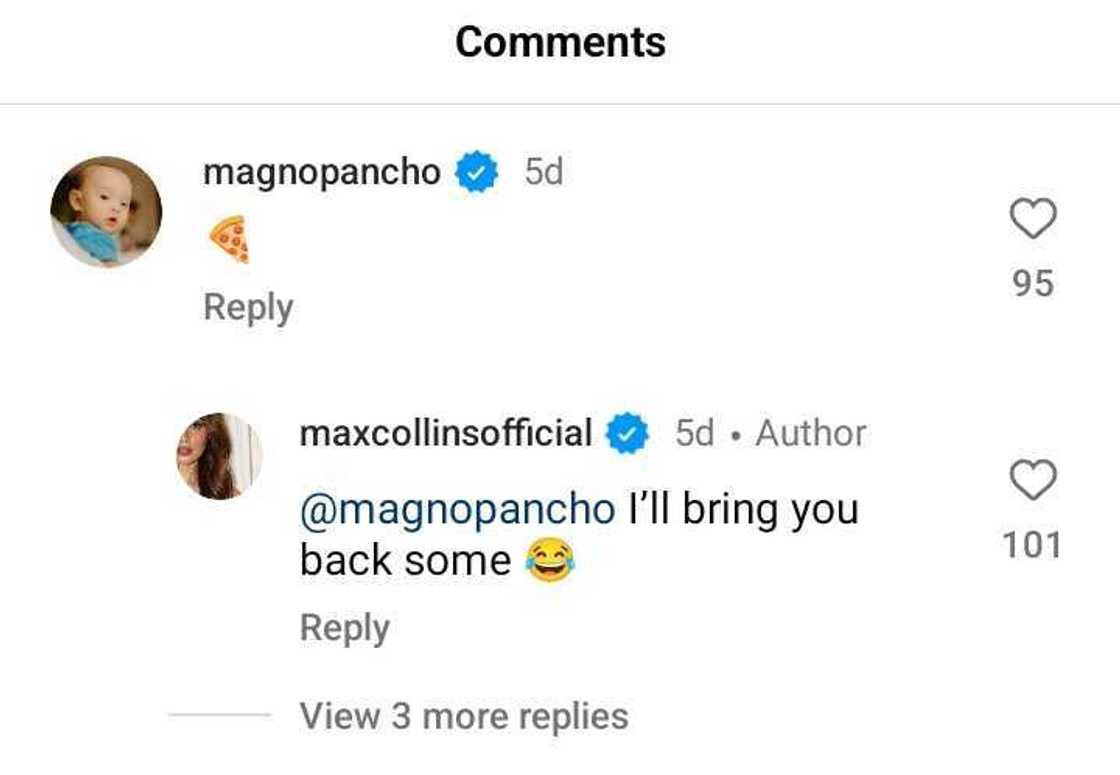Tap the @magnopancho mention in reply
Image resolution: width=1120 pixels, height=775 pixels.
457,509
